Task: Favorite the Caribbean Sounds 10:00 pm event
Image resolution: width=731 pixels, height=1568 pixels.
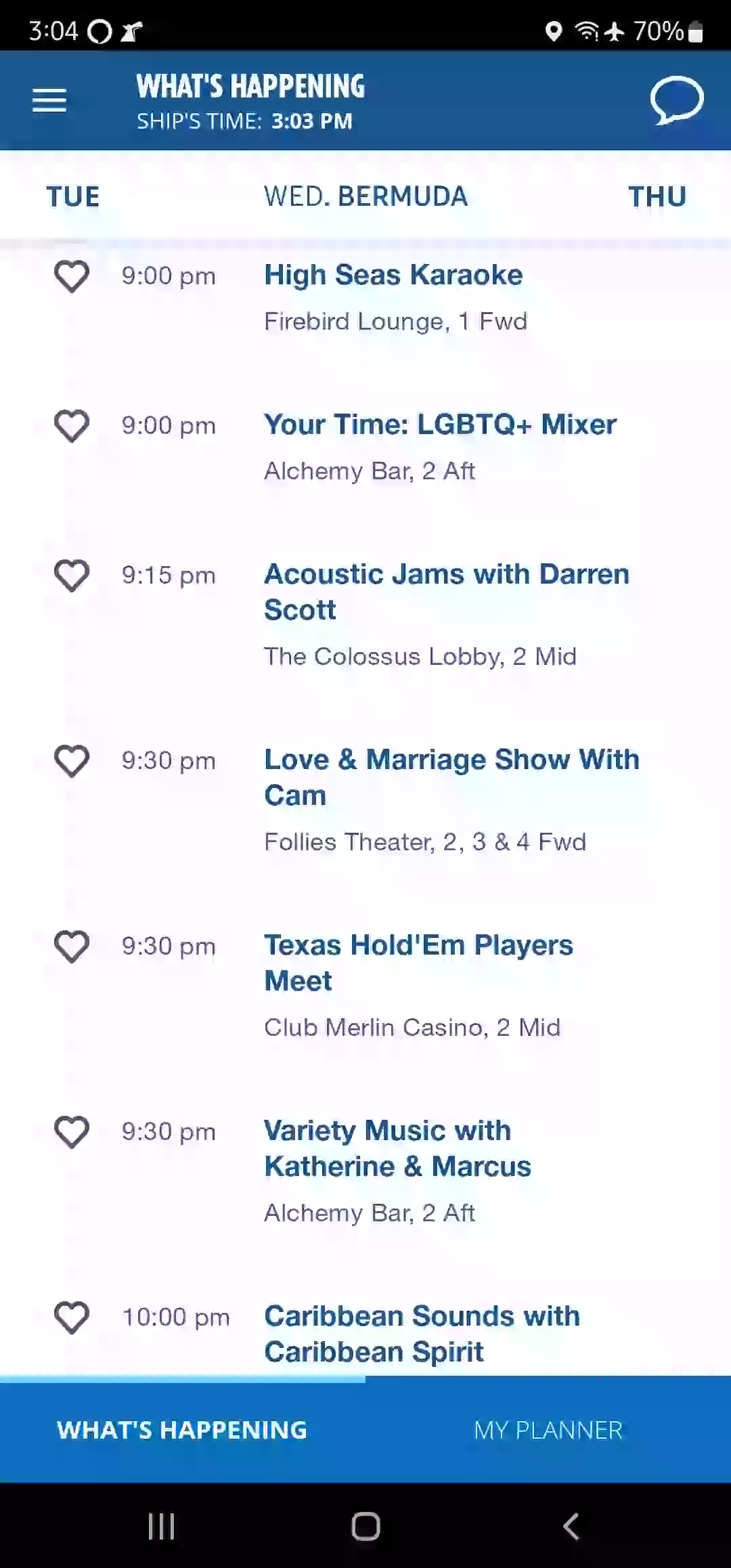Action: [x=72, y=1317]
